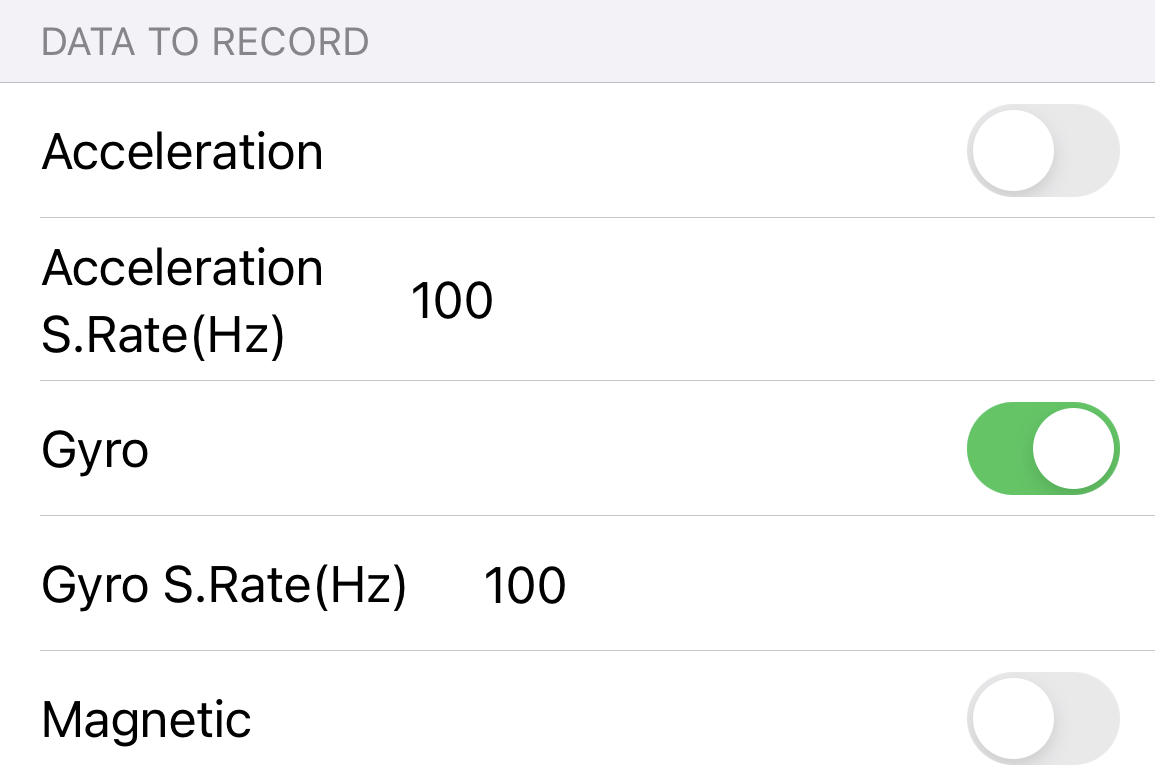Viewport: 1155px width, 781px height.
Task: Turn off the Gyro switch
Action: click(1042, 449)
